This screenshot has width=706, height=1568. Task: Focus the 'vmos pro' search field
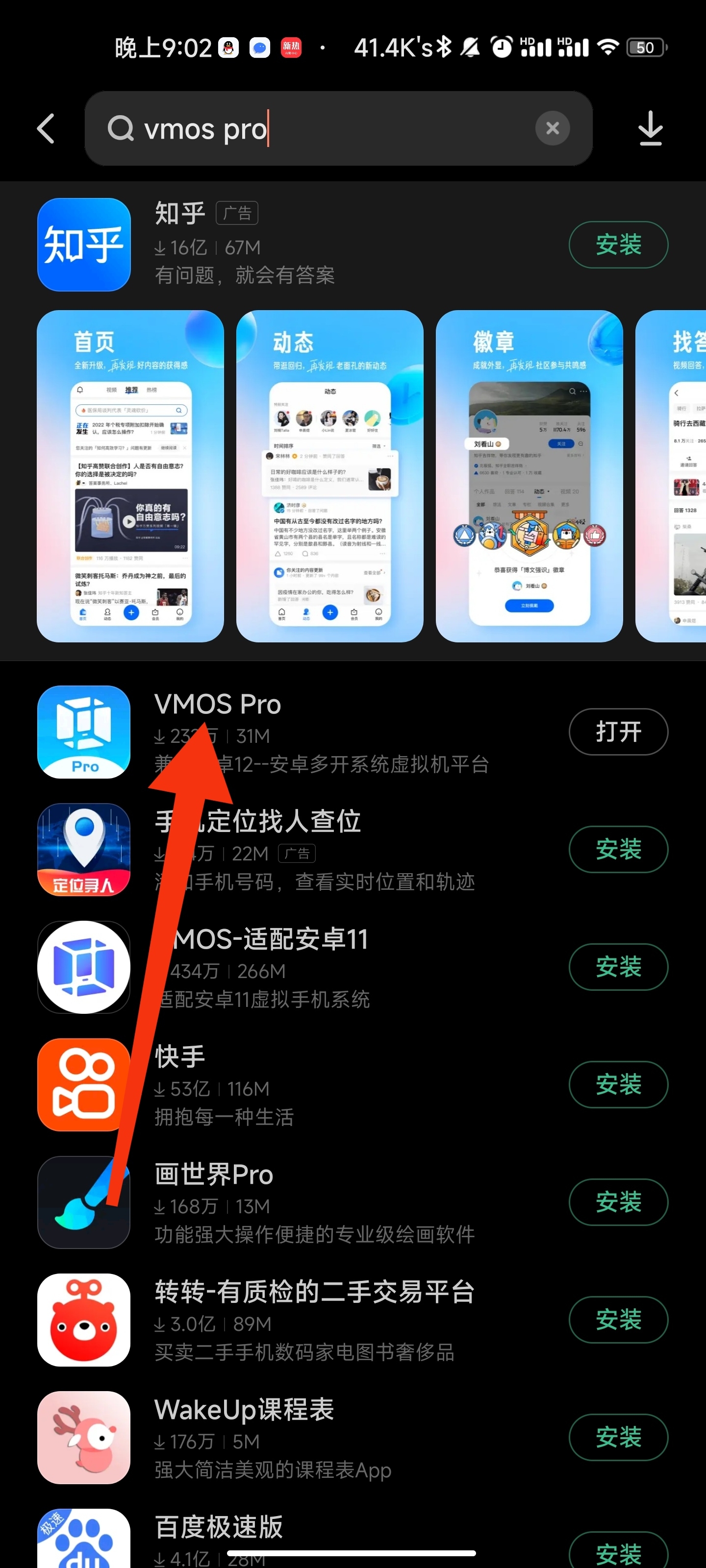click(x=329, y=128)
